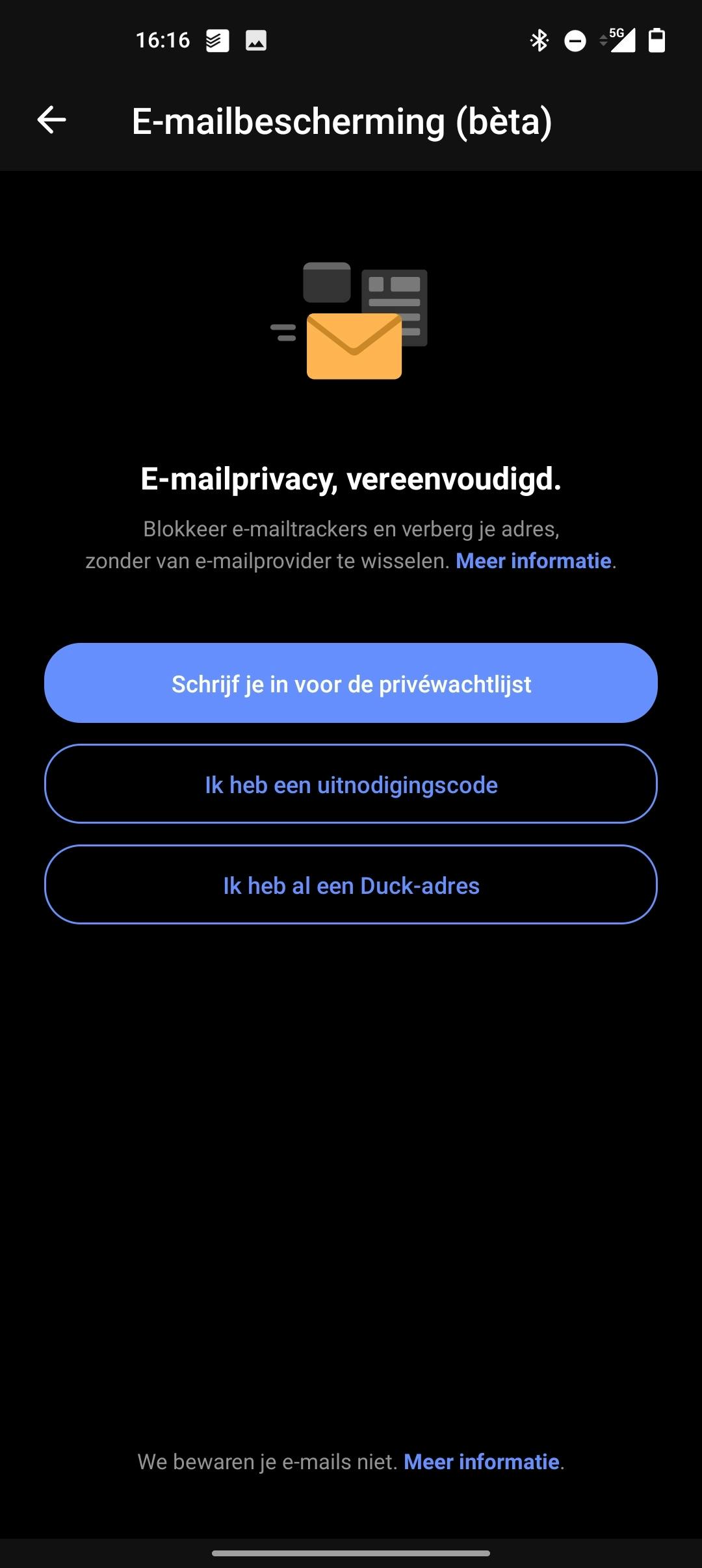This screenshot has width=702, height=1568.
Task: Open 'Meer informatie' link about e-mailprovider
Action: [533, 561]
